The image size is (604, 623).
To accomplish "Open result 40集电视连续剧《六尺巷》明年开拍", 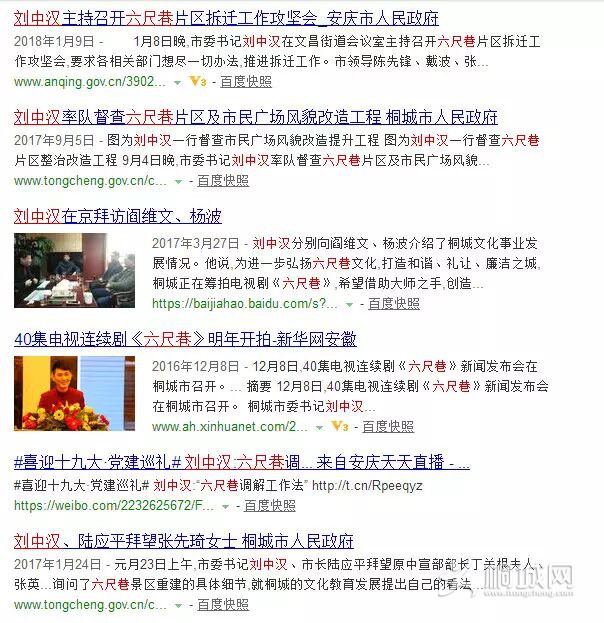I will tap(185, 339).
